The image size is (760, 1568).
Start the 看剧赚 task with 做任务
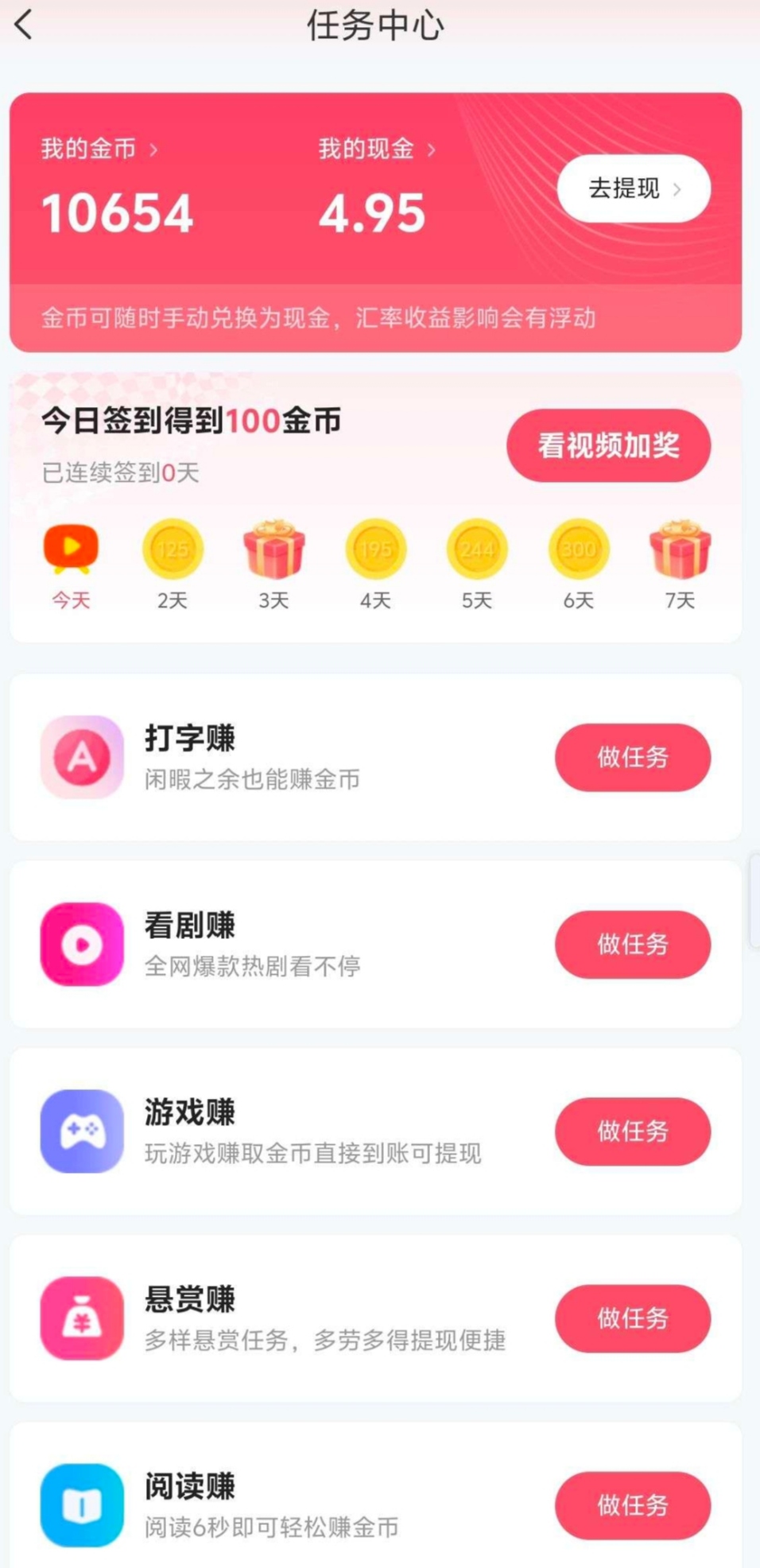click(632, 944)
